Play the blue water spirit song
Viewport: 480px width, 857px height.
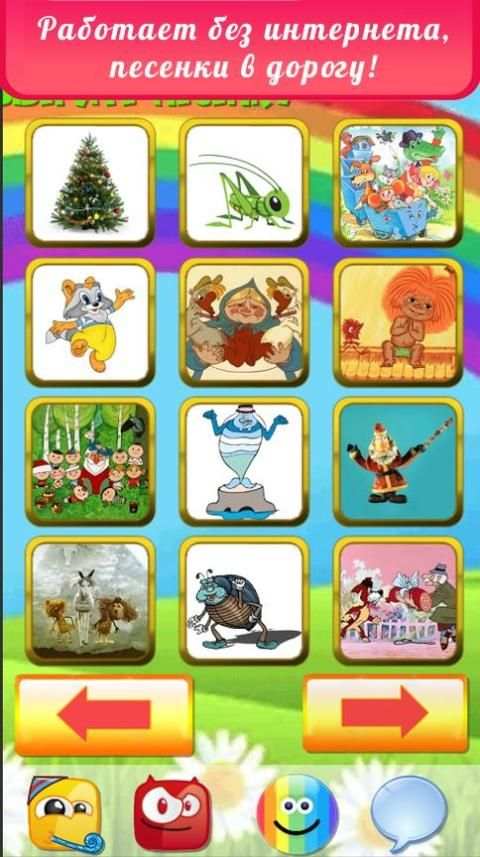tap(244, 462)
